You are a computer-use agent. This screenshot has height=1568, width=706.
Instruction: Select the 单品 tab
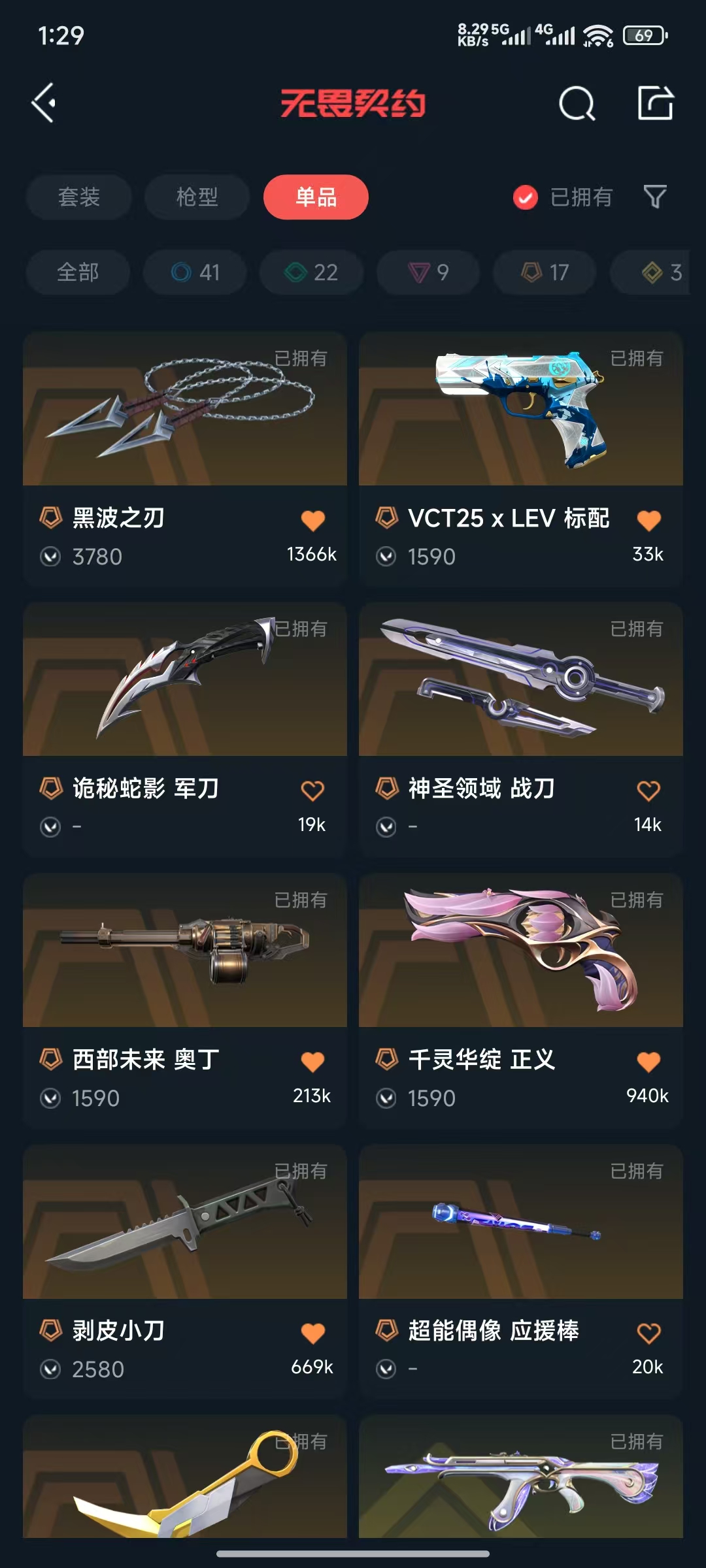pyautogui.click(x=316, y=197)
